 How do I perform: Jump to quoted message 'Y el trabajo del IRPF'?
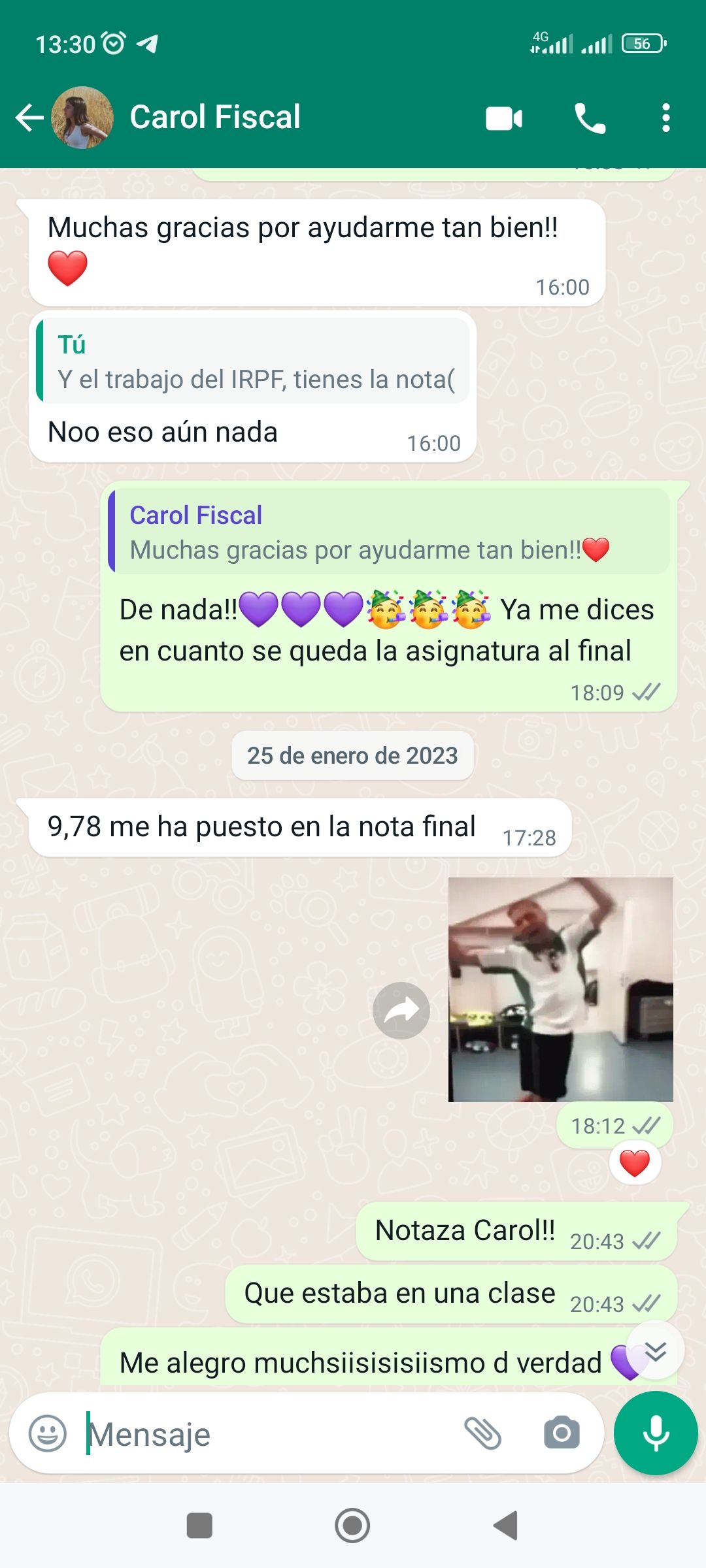coord(255,362)
